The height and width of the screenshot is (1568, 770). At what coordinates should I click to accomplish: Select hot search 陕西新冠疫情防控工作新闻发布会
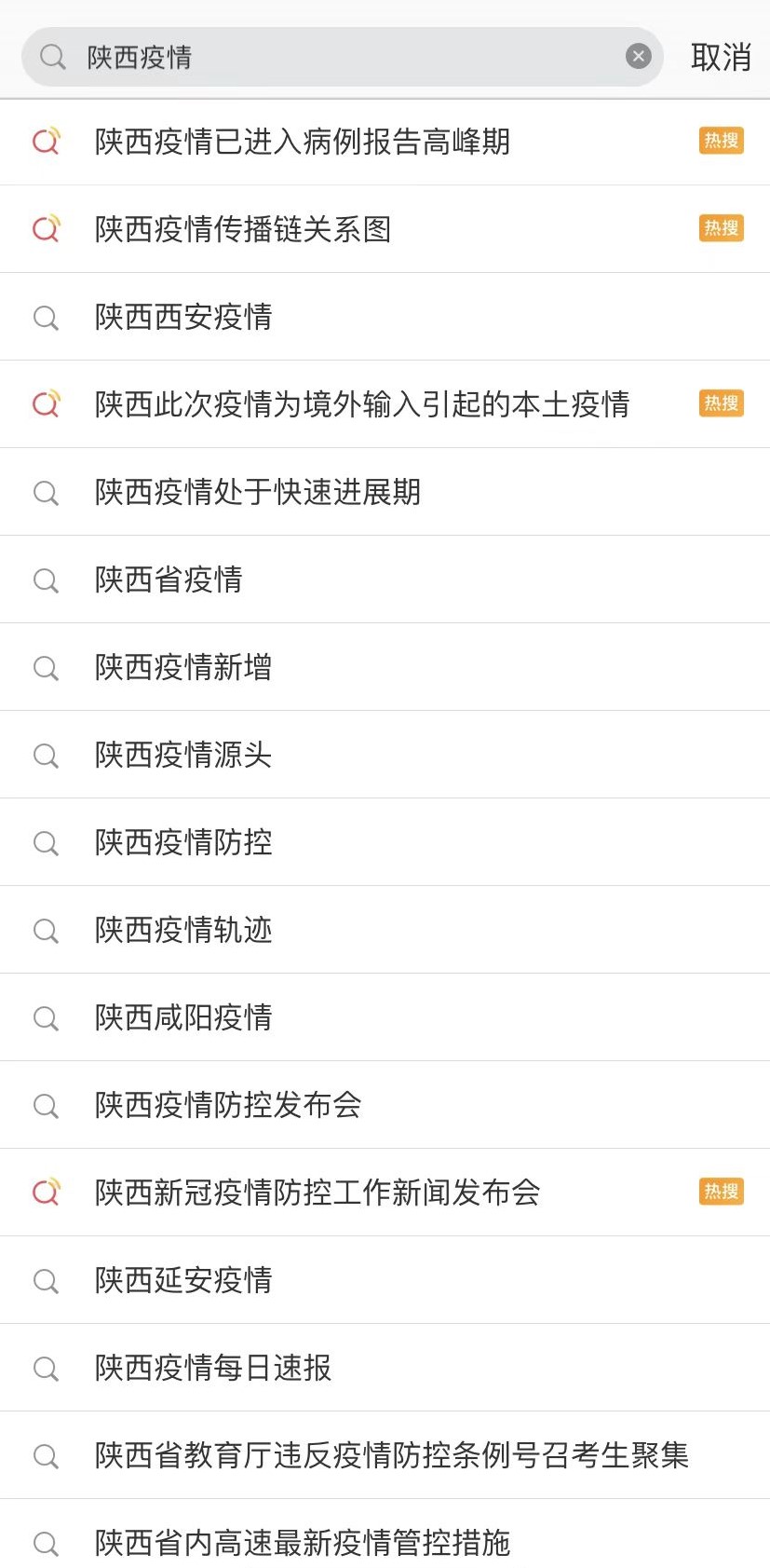(x=317, y=1193)
